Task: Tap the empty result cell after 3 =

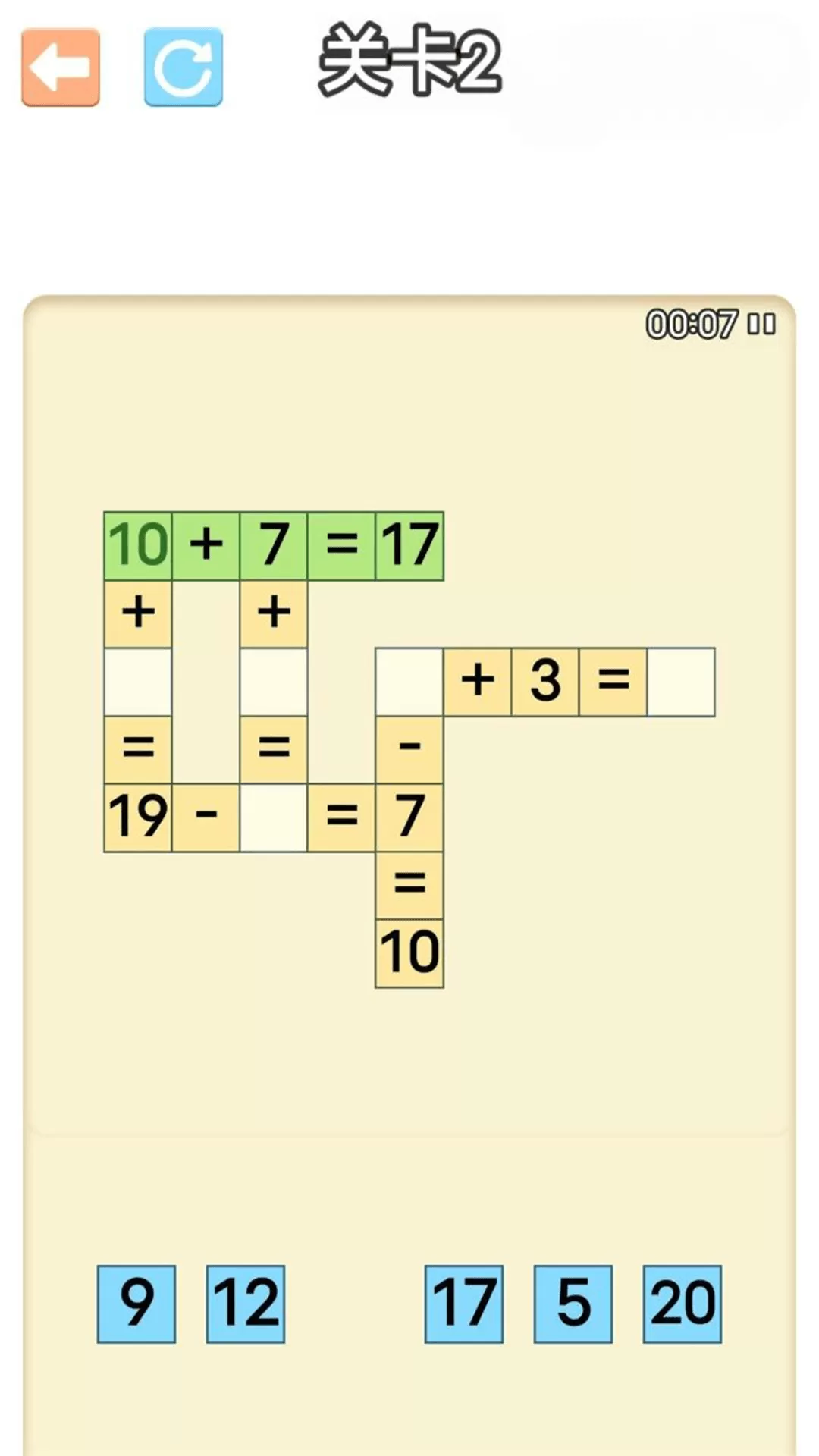Action: tap(681, 681)
